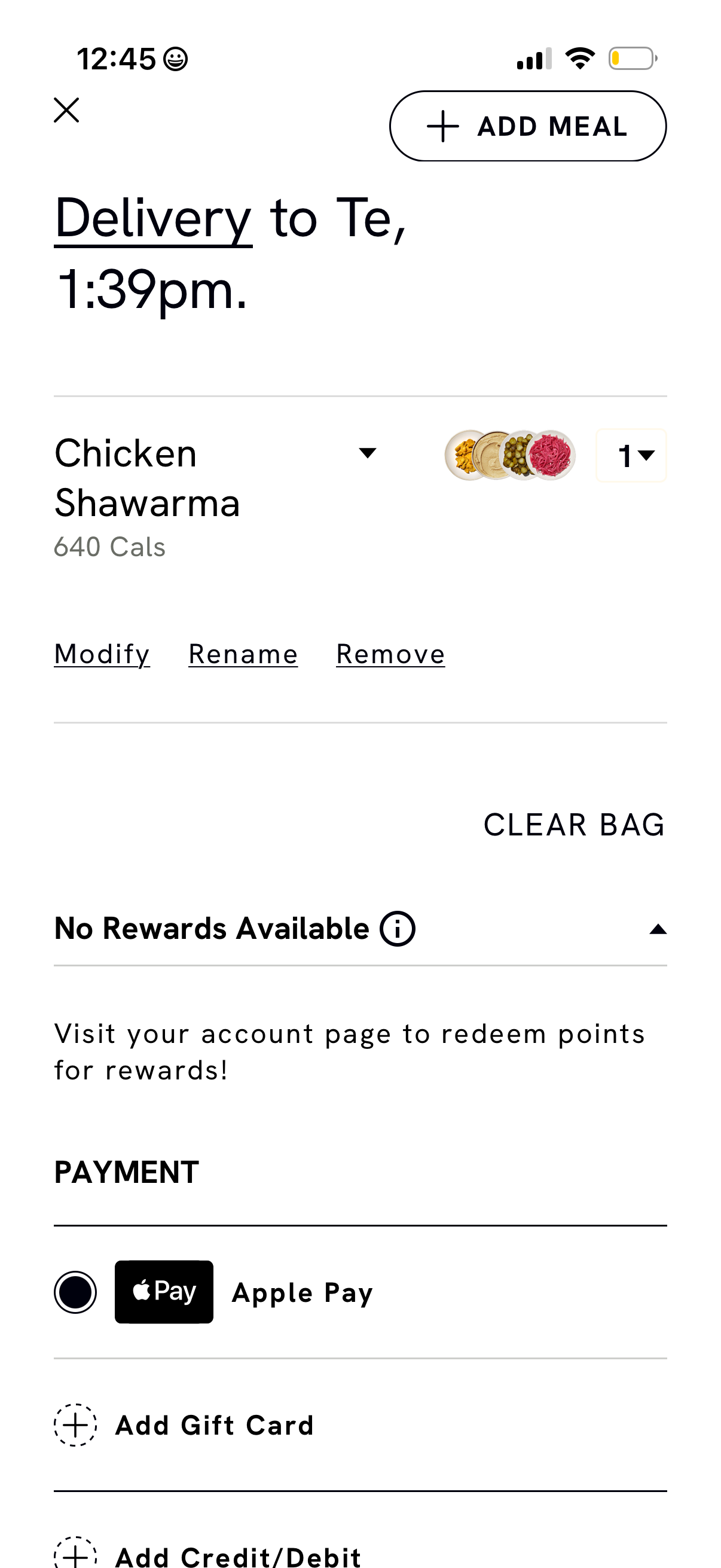
Task: Tap the battery indicator in the status bar
Action: coord(633,58)
